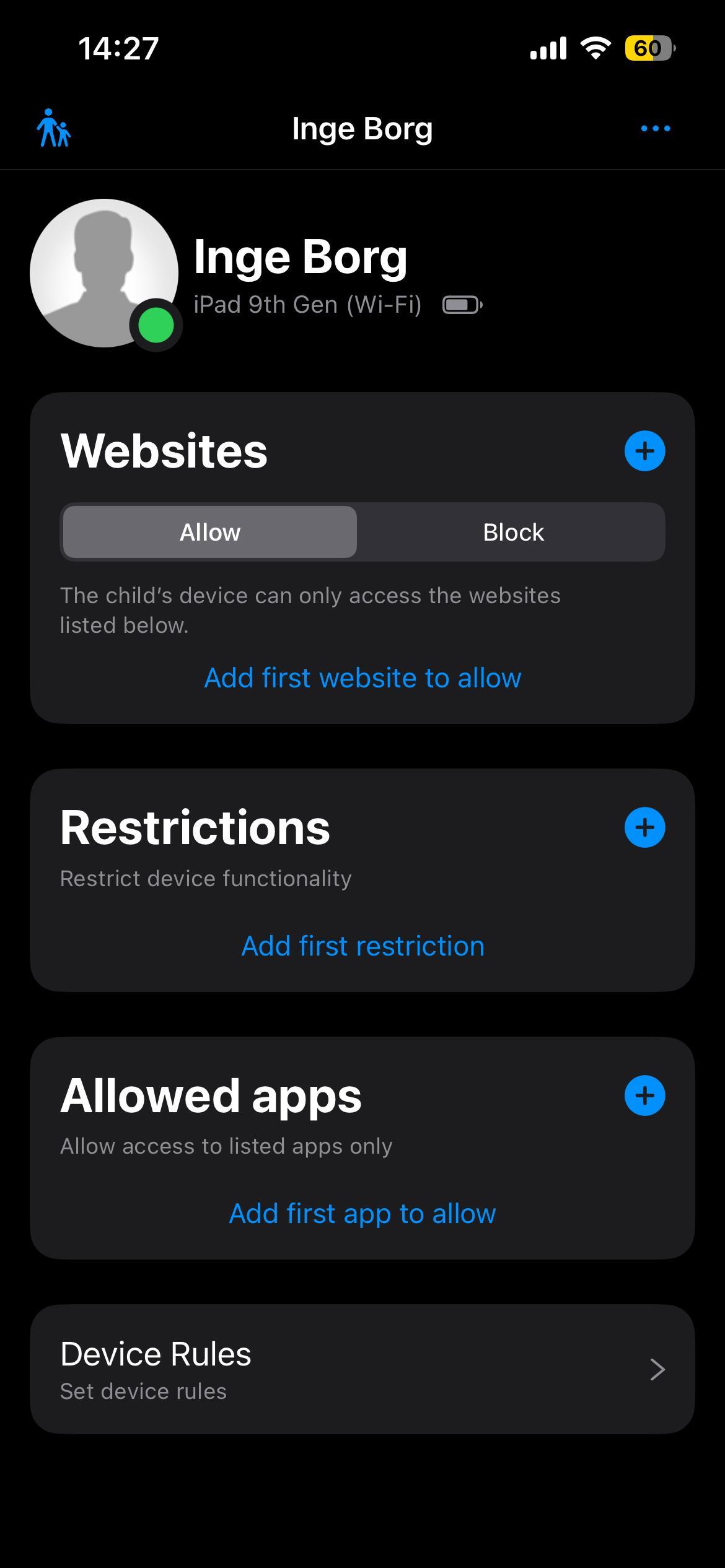Tap Add first restriction link
Image resolution: width=725 pixels, height=1568 pixels.
pos(362,946)
